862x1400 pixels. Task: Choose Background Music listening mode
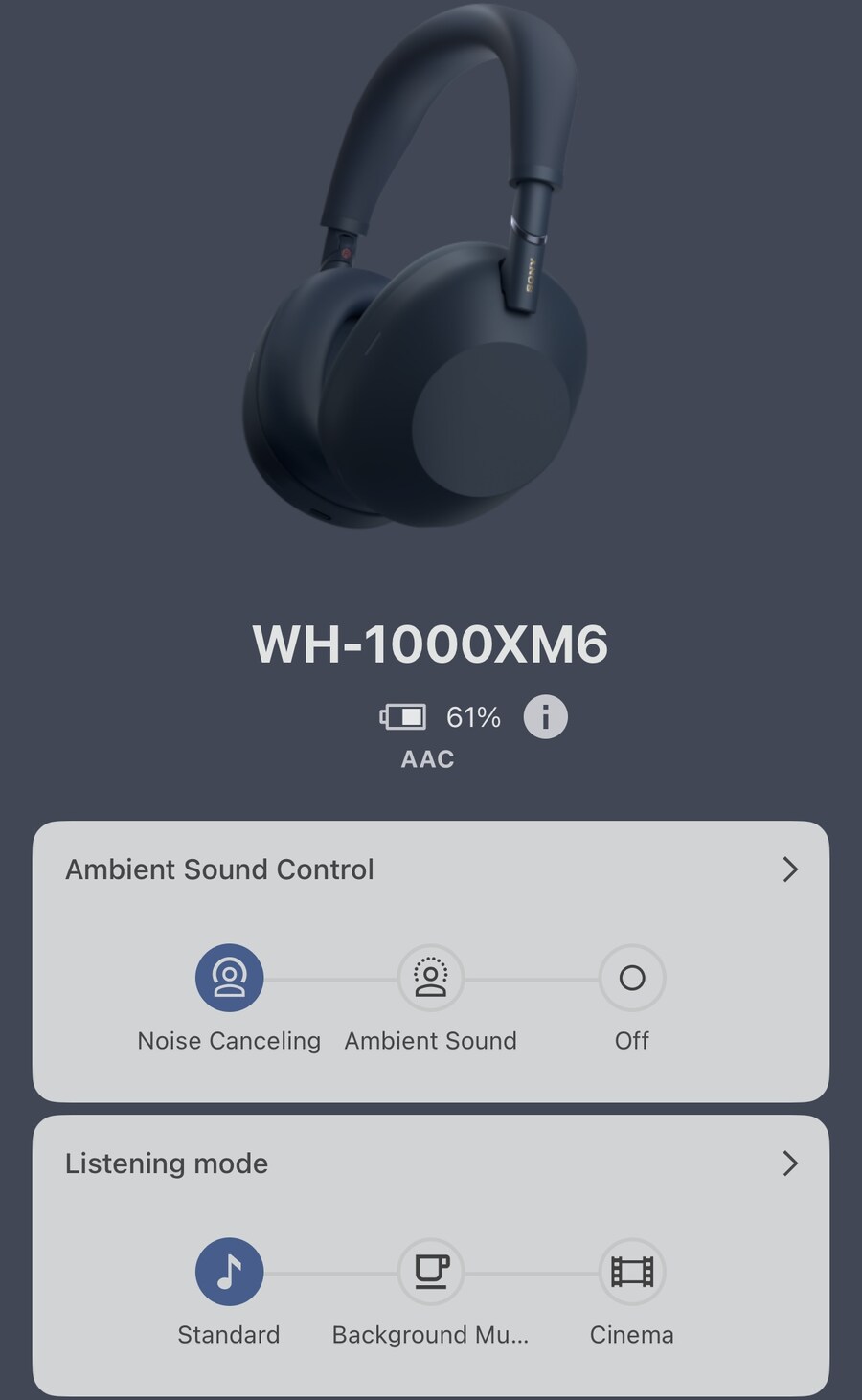click(430, 1272)
